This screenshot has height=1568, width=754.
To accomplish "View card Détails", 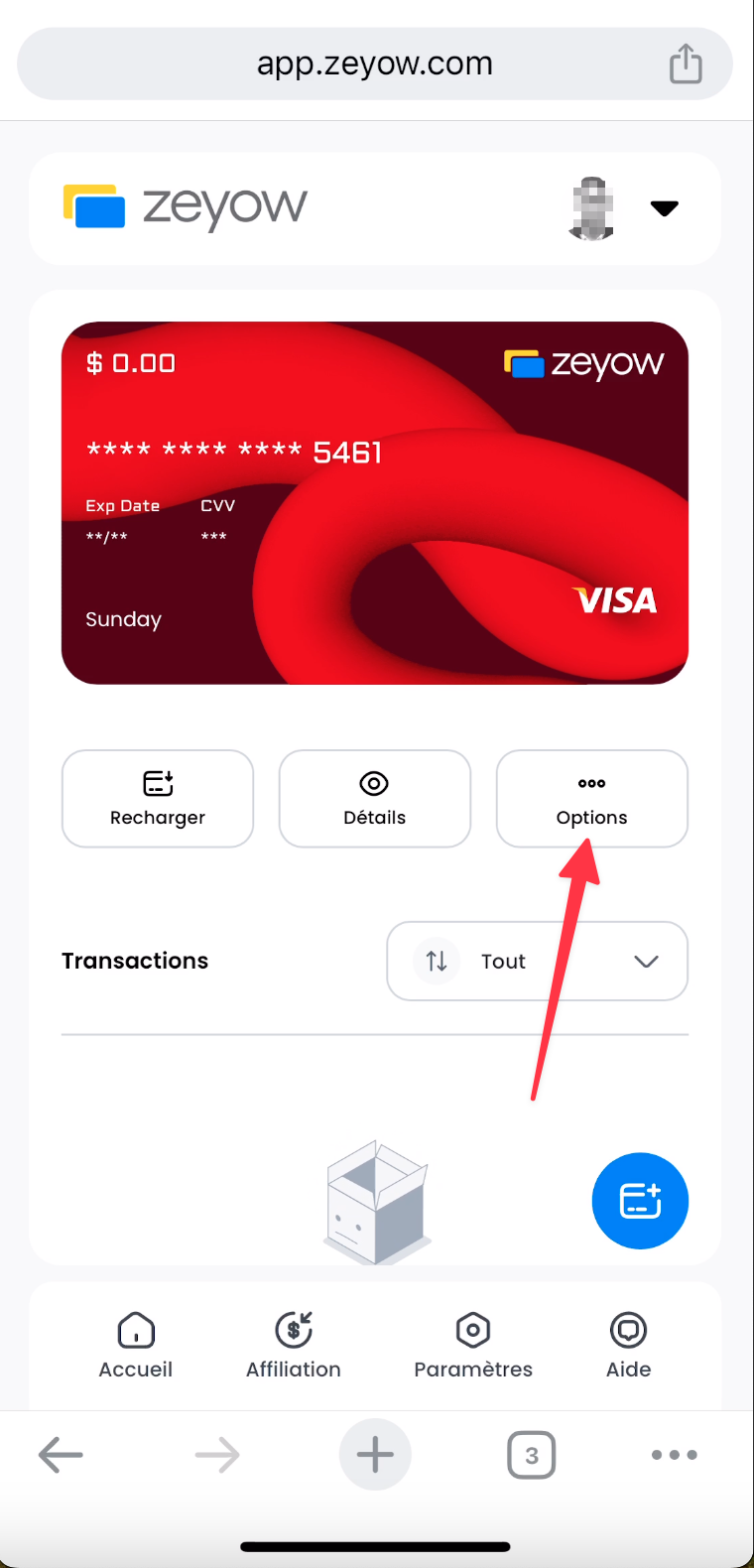I will pyautogui.click(x=375, y=799).
